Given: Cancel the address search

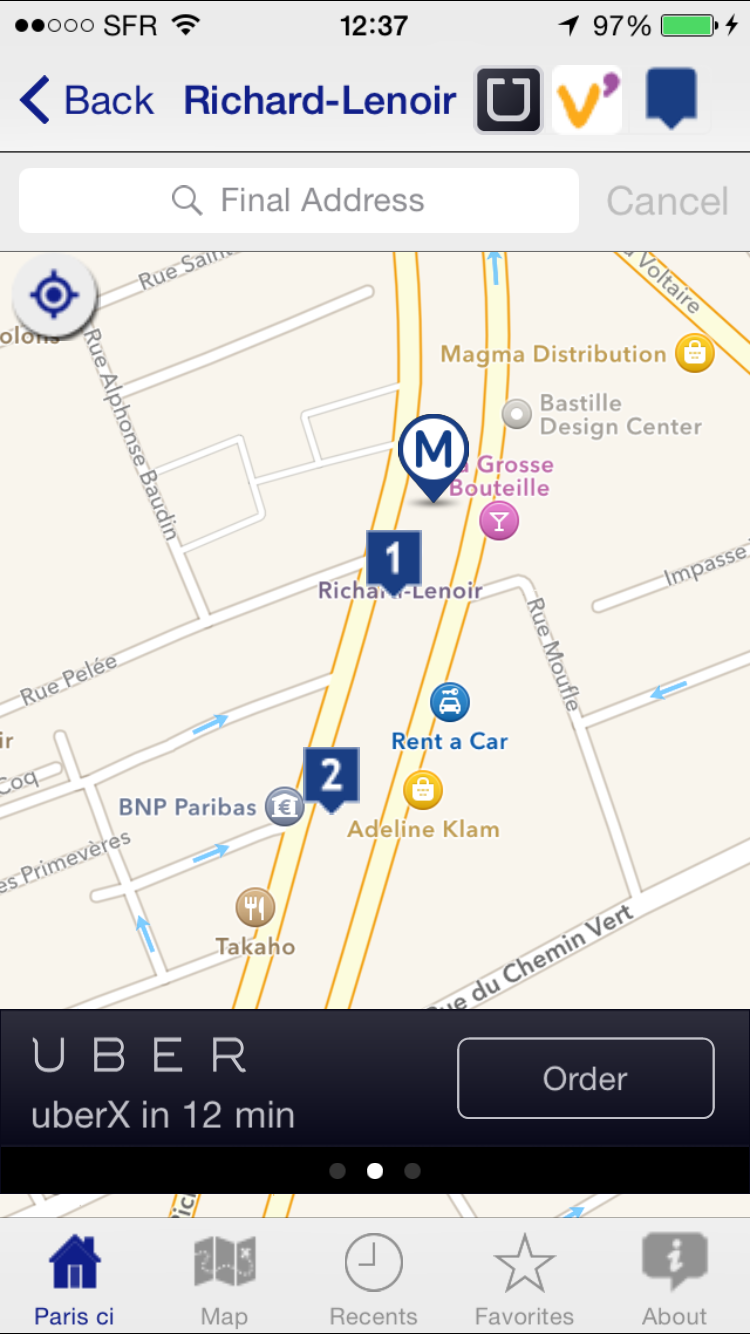Looking at the screenshot, I should (x=667, y=201).
